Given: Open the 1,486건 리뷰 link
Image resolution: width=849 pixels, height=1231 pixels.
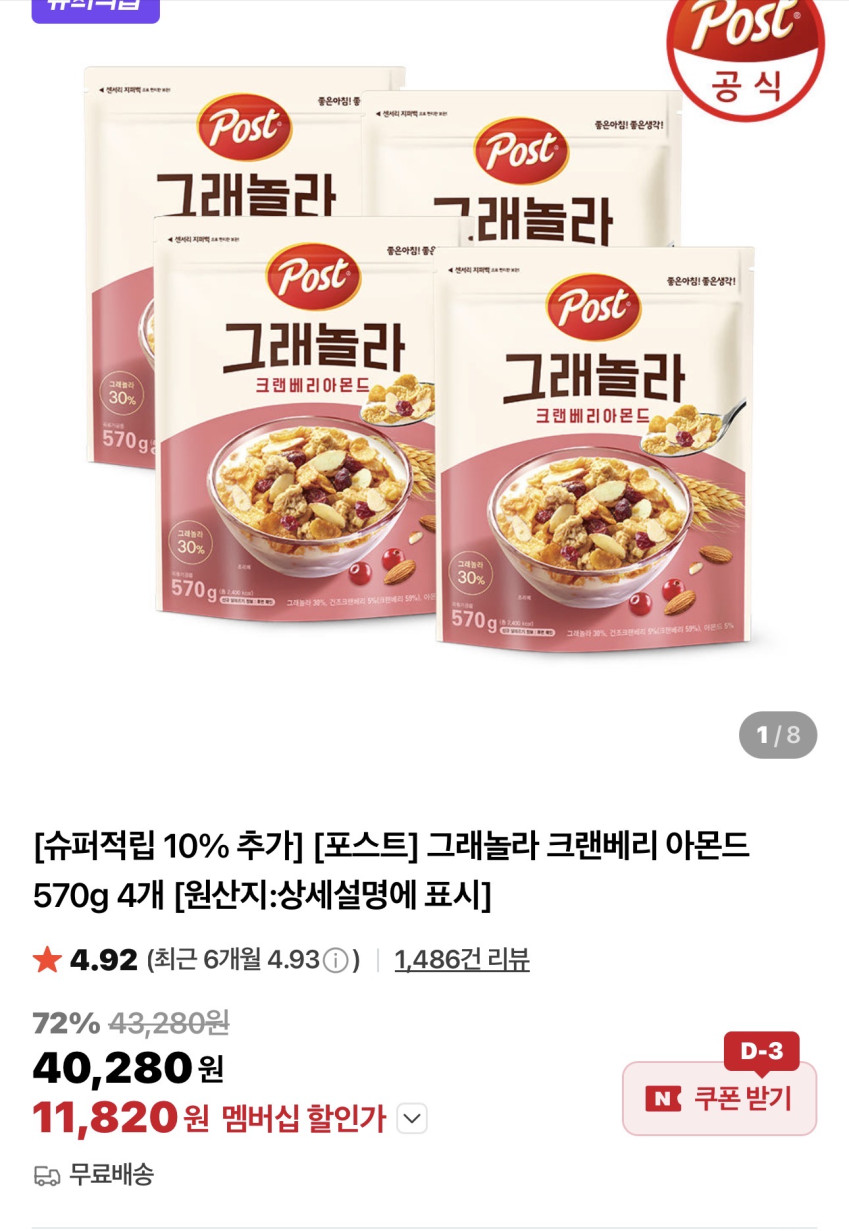Looking at the screenshot, I should [x=461, y=960].
